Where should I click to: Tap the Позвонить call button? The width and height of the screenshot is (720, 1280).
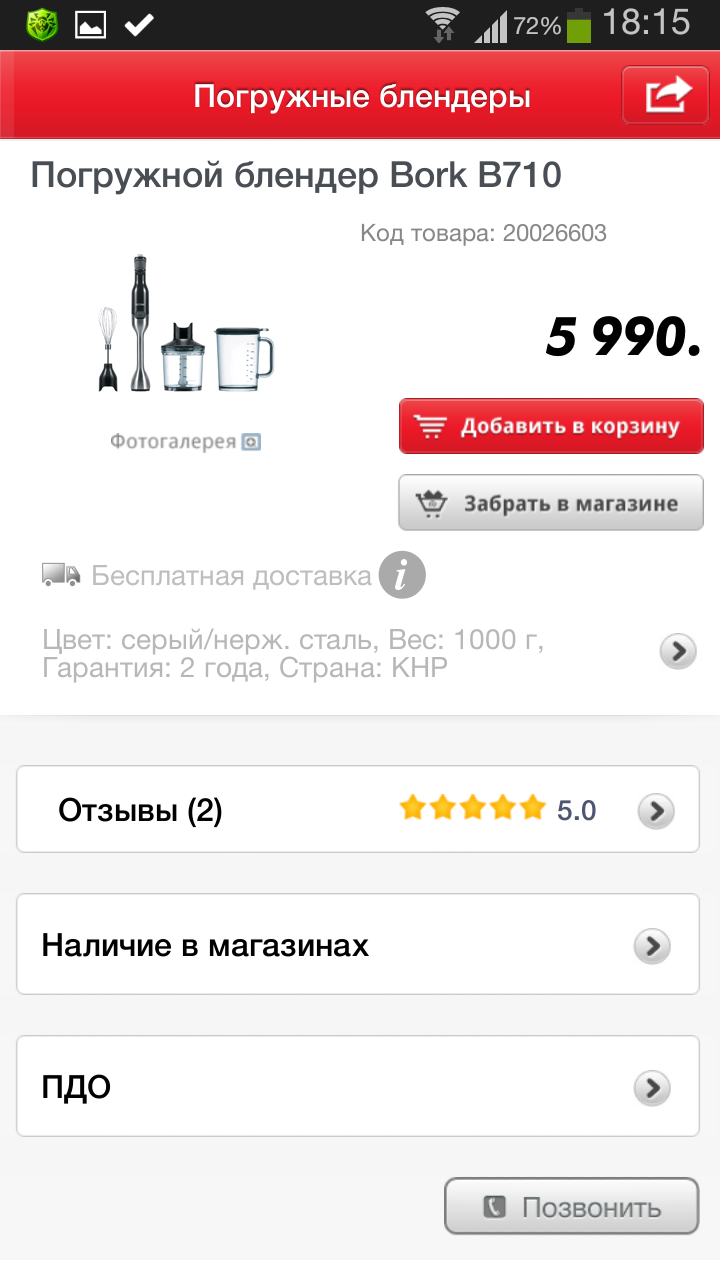(x=571, y=1207)
